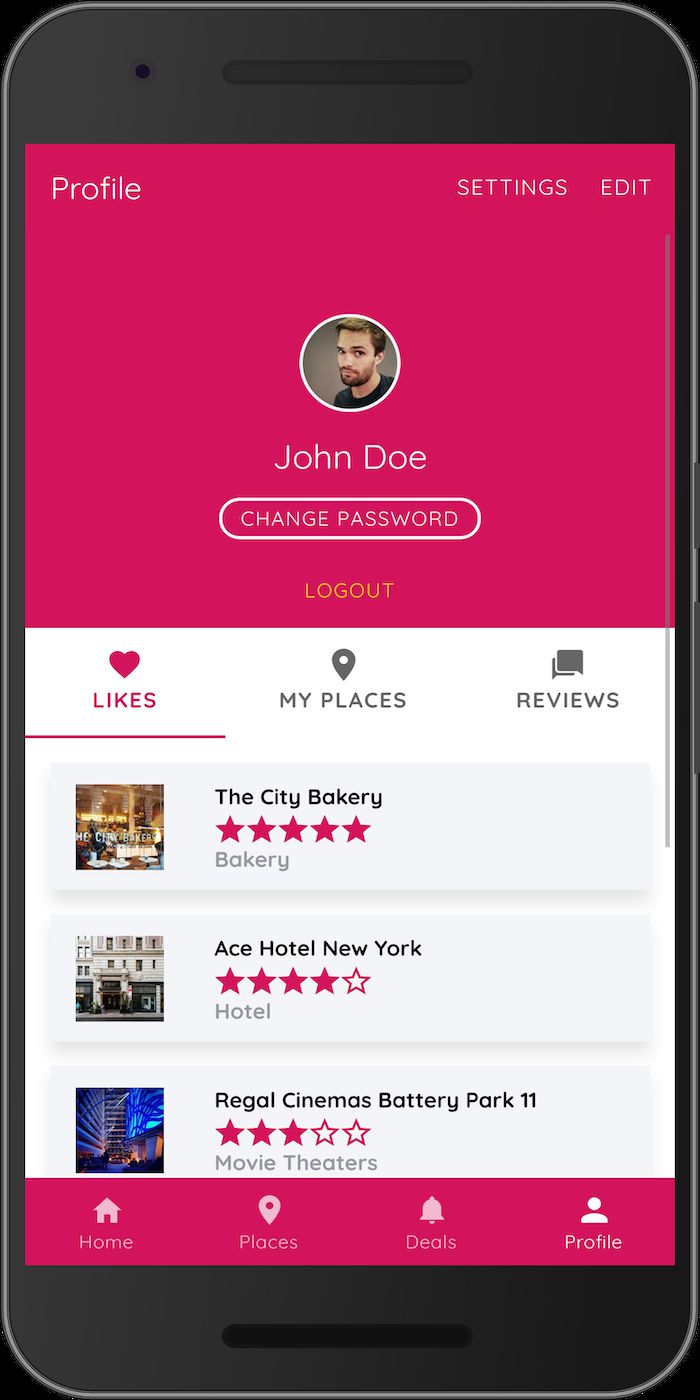700x1400 pixels.
Task: Open the Ace Hotel New York card
Action: coord(350,978)
